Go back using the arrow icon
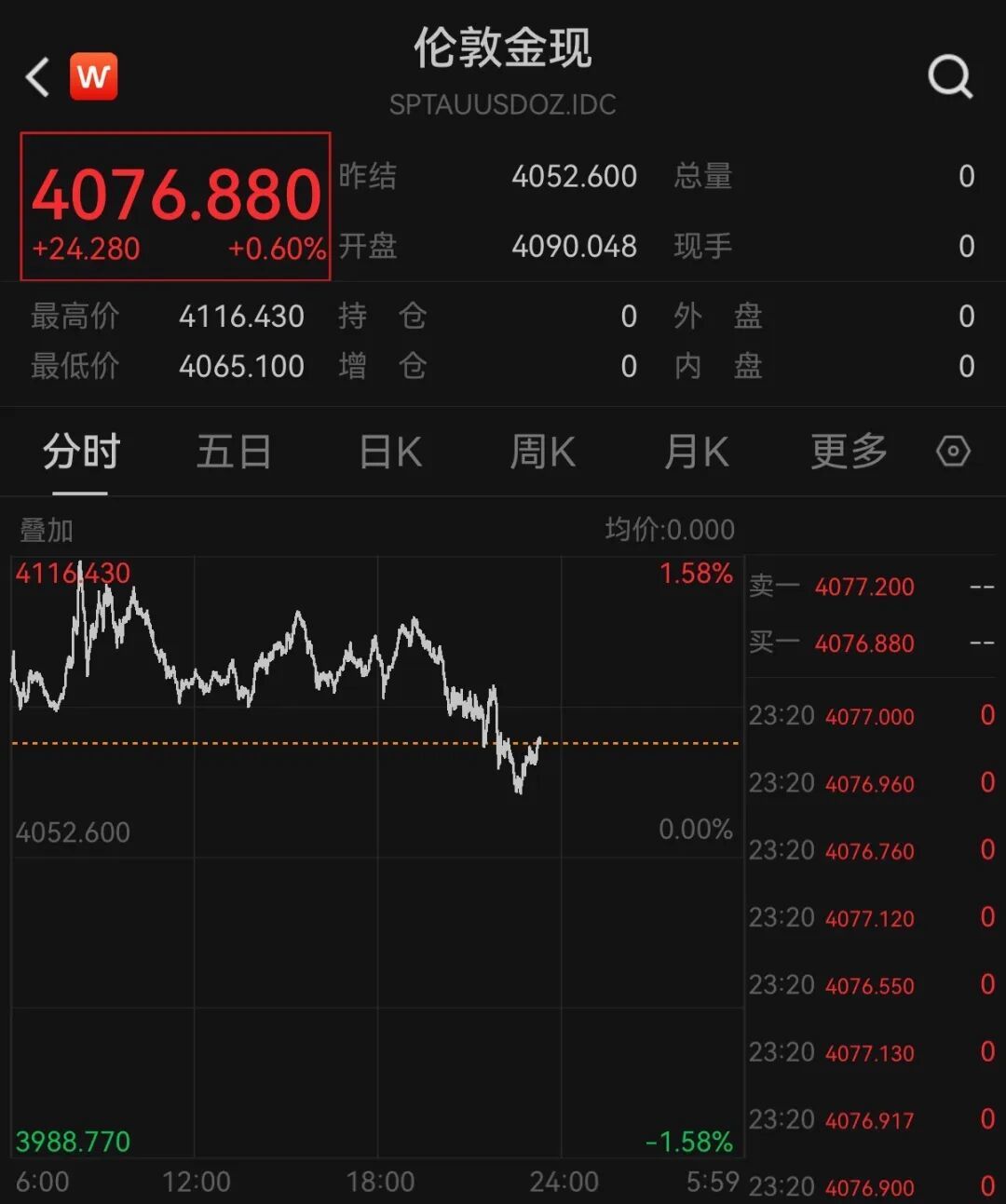Screen dimensions: 1006x1204 37,77
